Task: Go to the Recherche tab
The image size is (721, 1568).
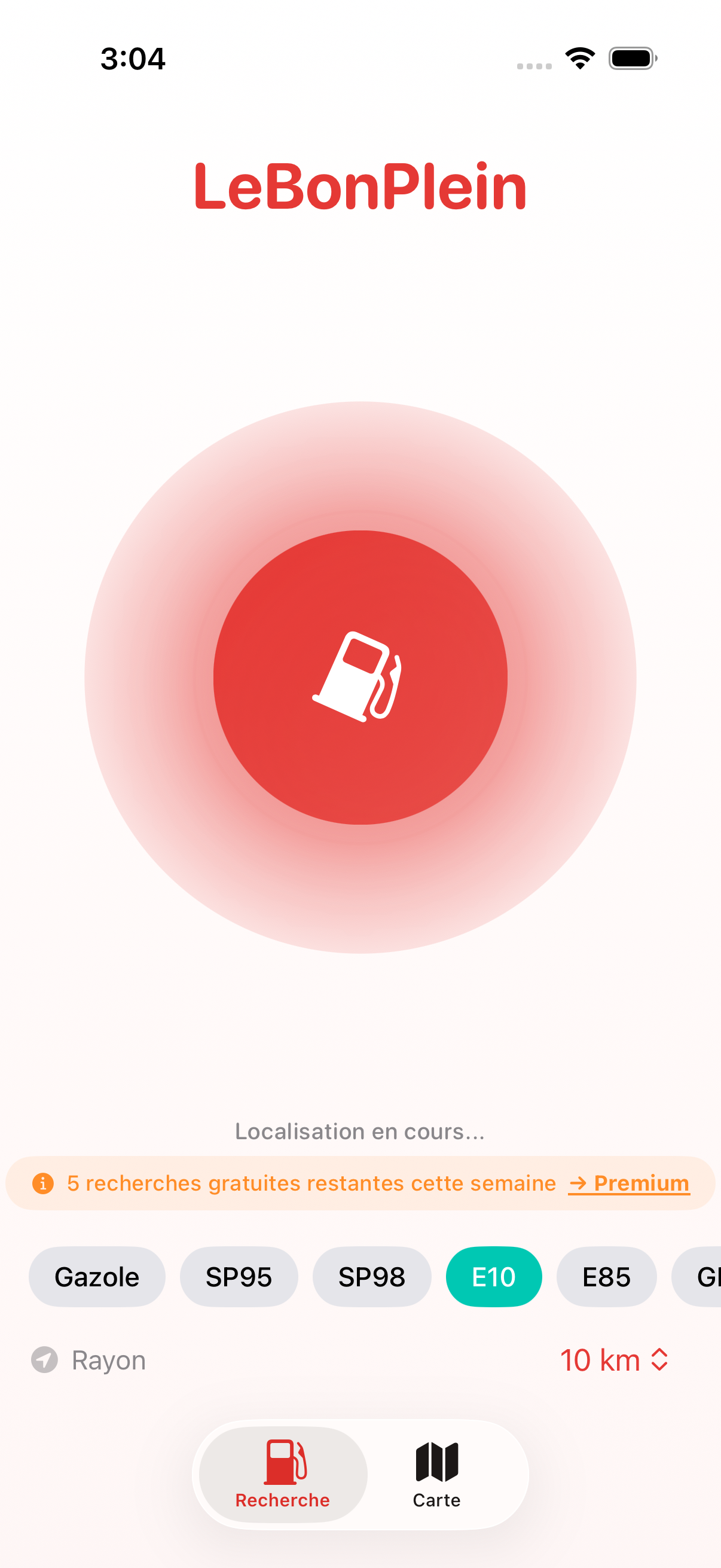Action: [x=283, y=1474]
